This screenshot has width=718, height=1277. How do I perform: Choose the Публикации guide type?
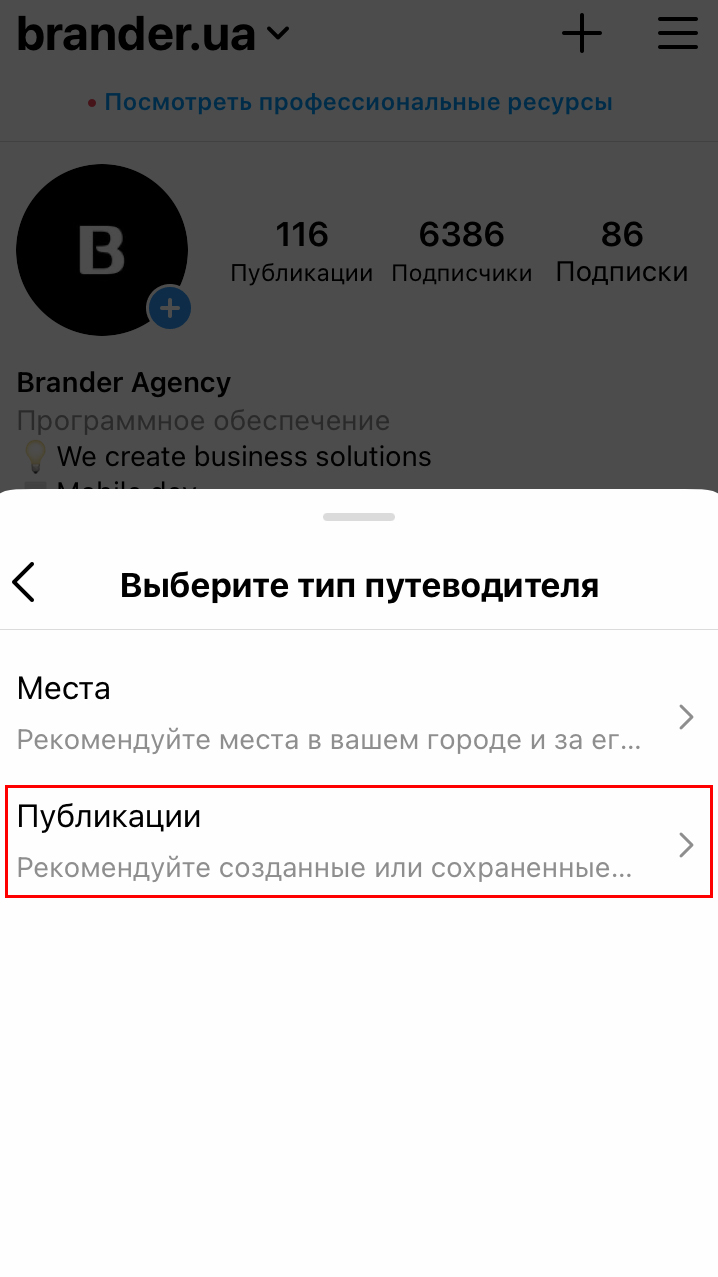(358, 842)
